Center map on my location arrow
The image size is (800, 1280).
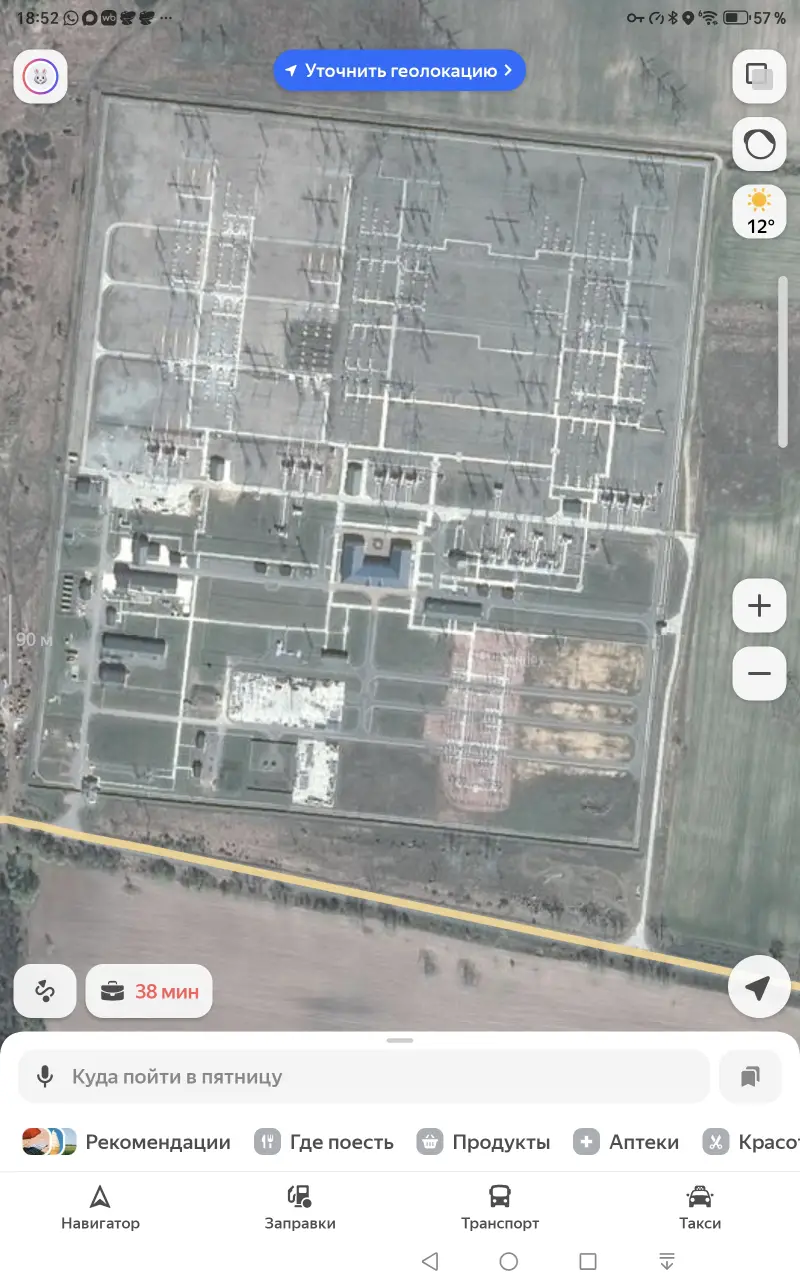757,988
